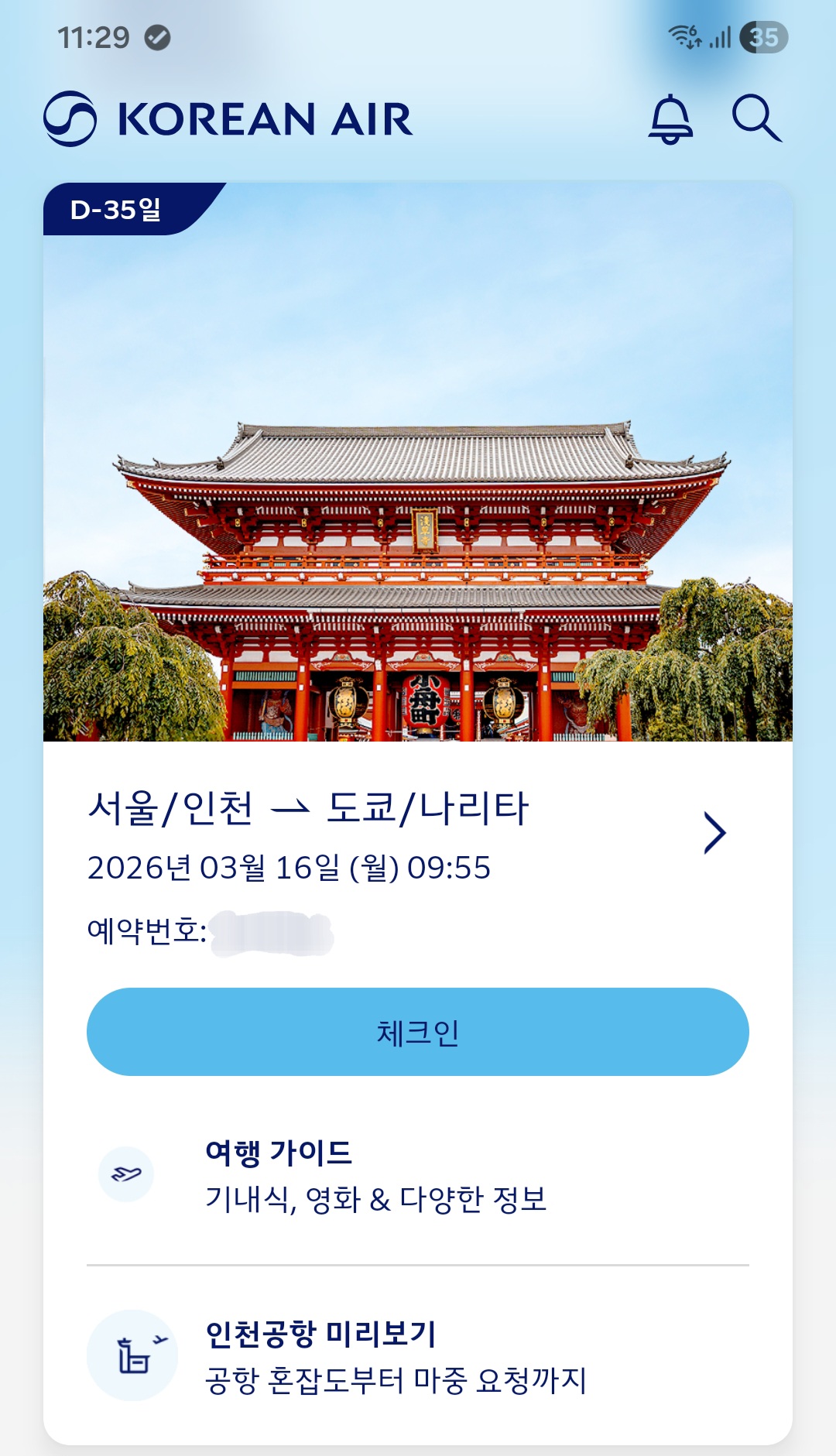The width and height of the screenshot is (836, 1456).
Task: Open the notifications bell
Action: [x=670, y=119]
